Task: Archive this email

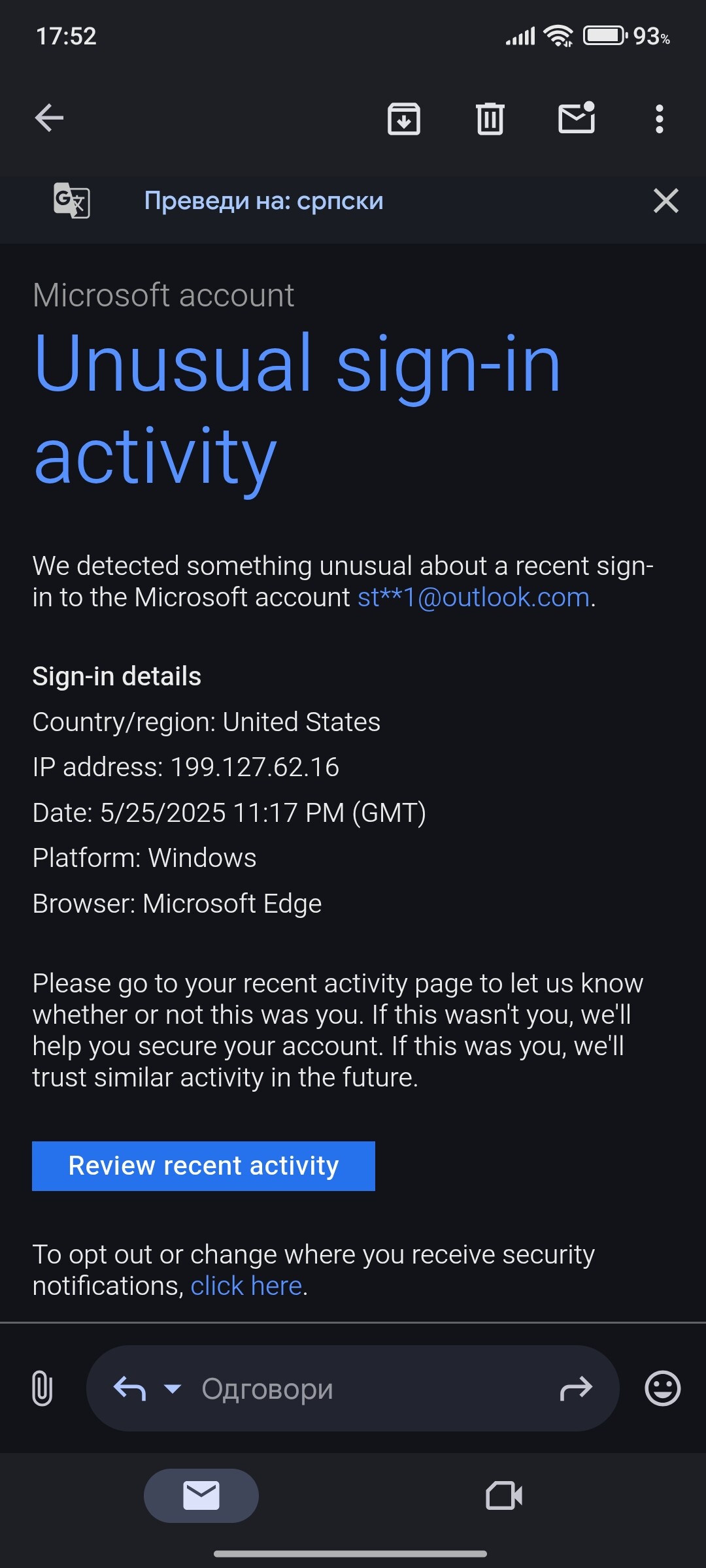Action: [404, 119]
